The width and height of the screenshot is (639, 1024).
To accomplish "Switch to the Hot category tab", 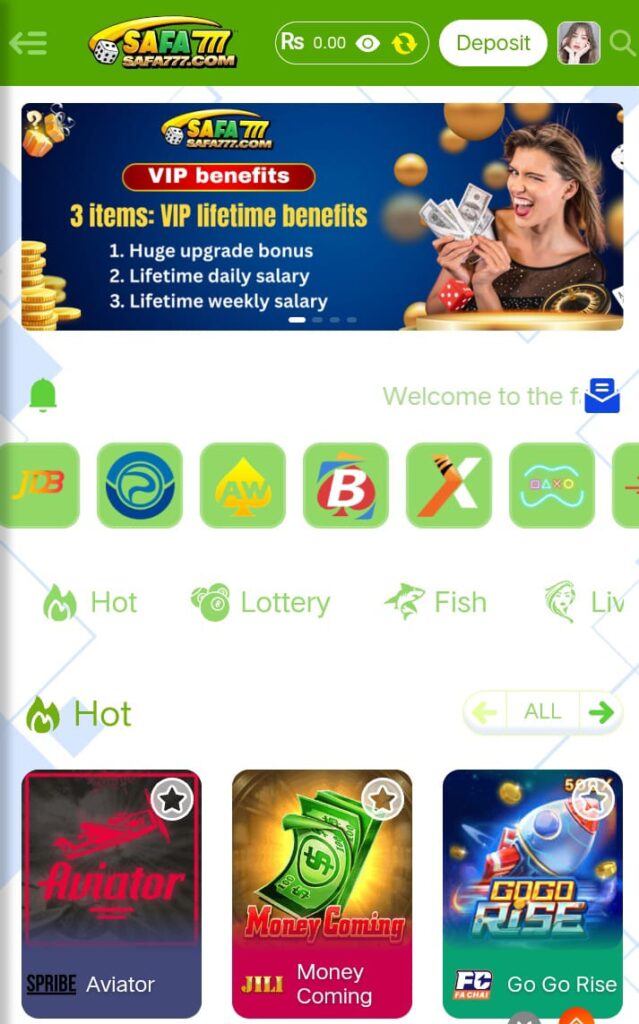I will (x=90, y=602).
